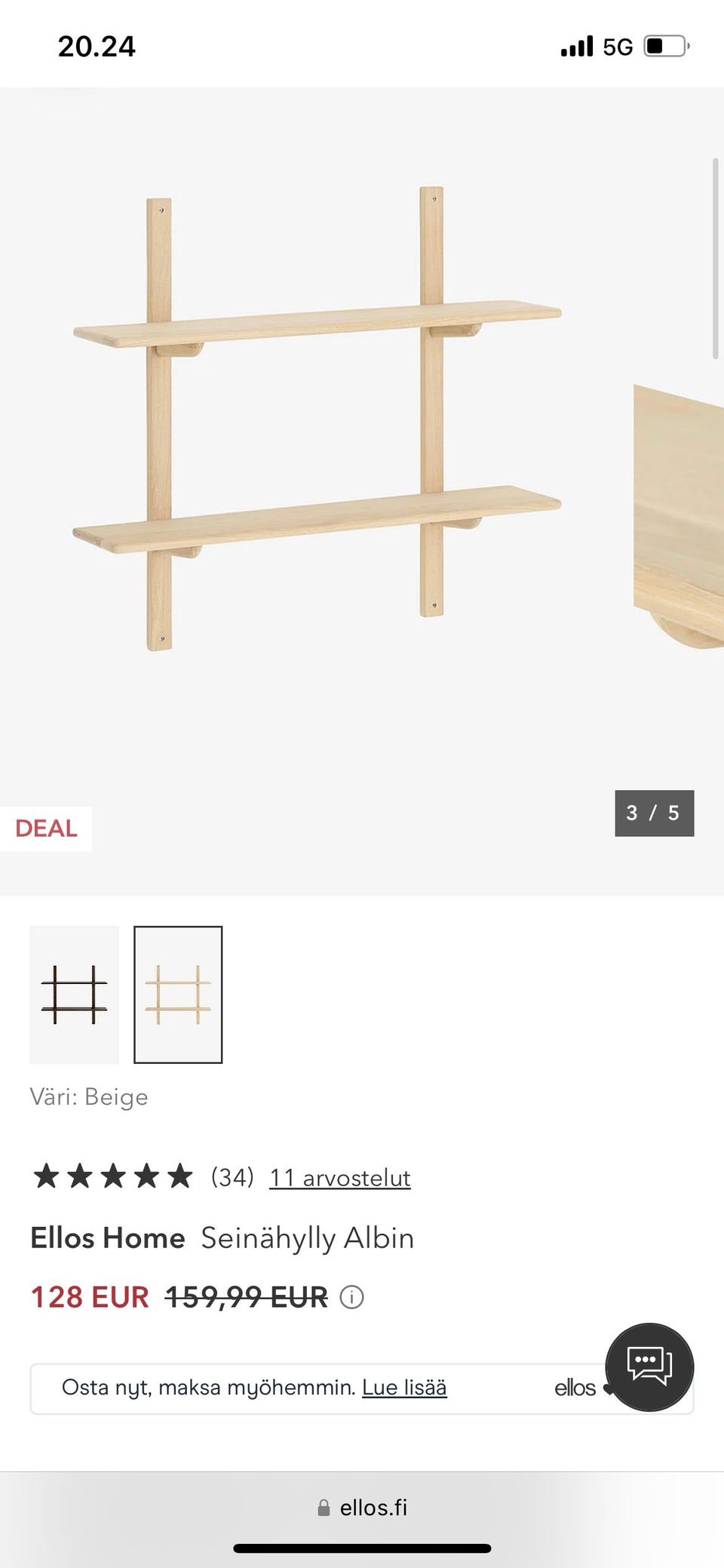Open the 11 arvostelut reviews link
Screen dimensions: 724x1568
340,1178
